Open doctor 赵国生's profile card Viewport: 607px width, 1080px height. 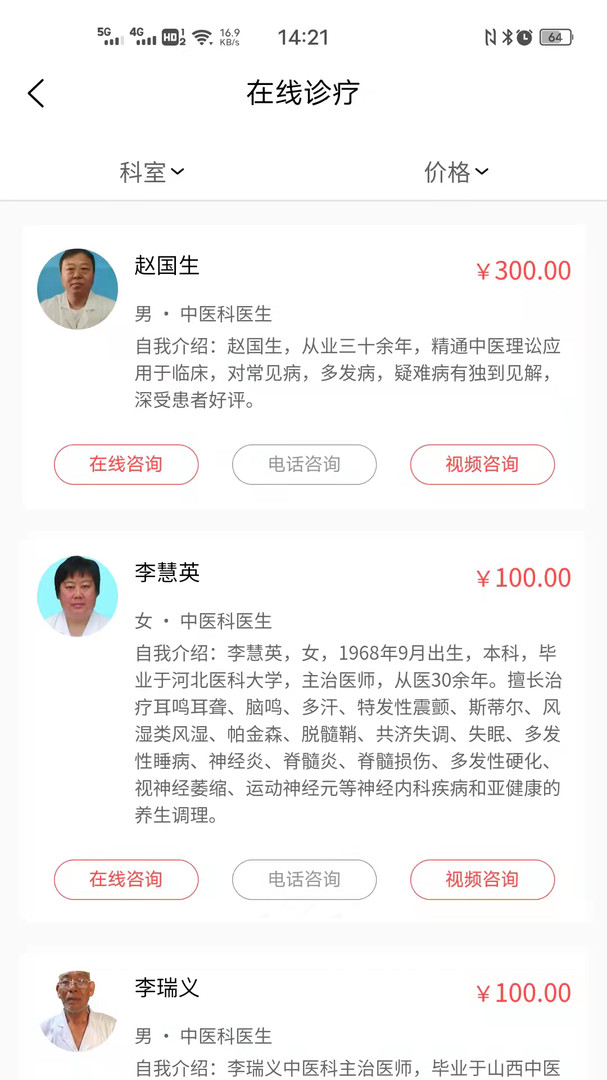click(x=300, y=330)
